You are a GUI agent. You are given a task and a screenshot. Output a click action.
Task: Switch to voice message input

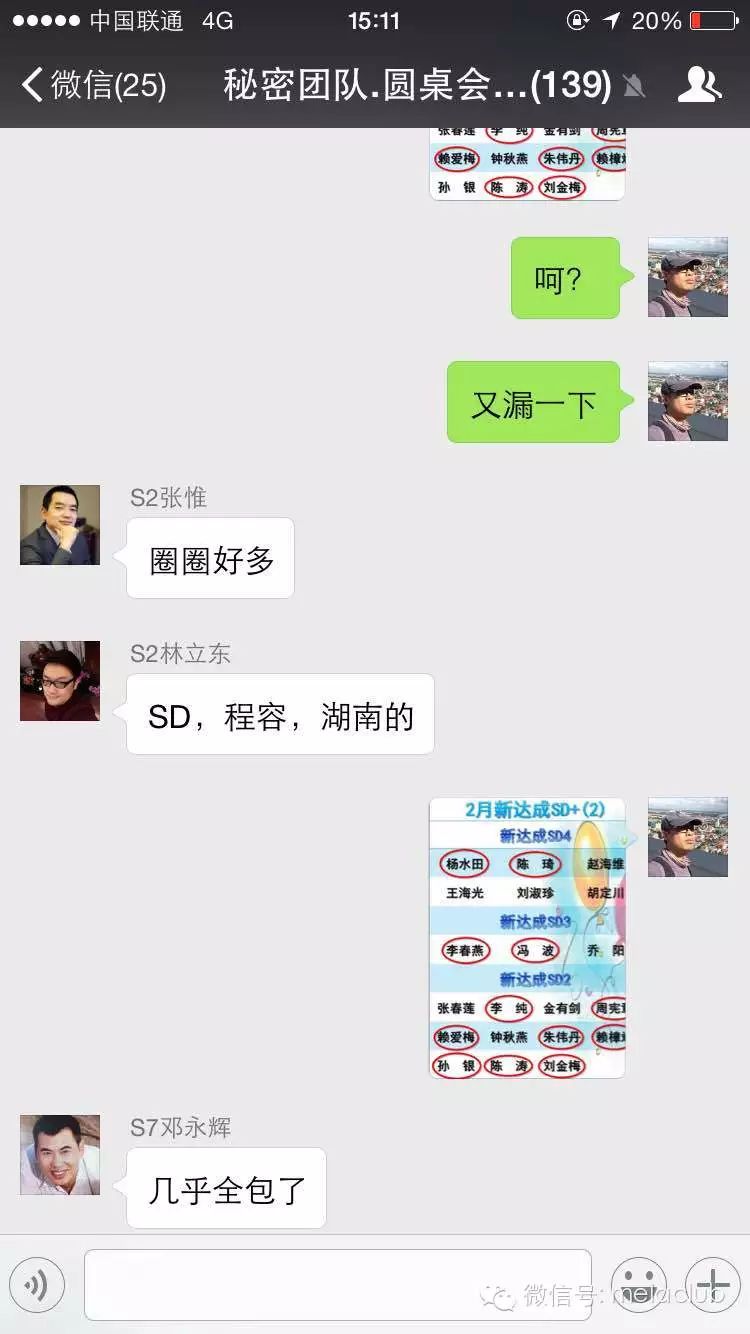point(37,1284)
